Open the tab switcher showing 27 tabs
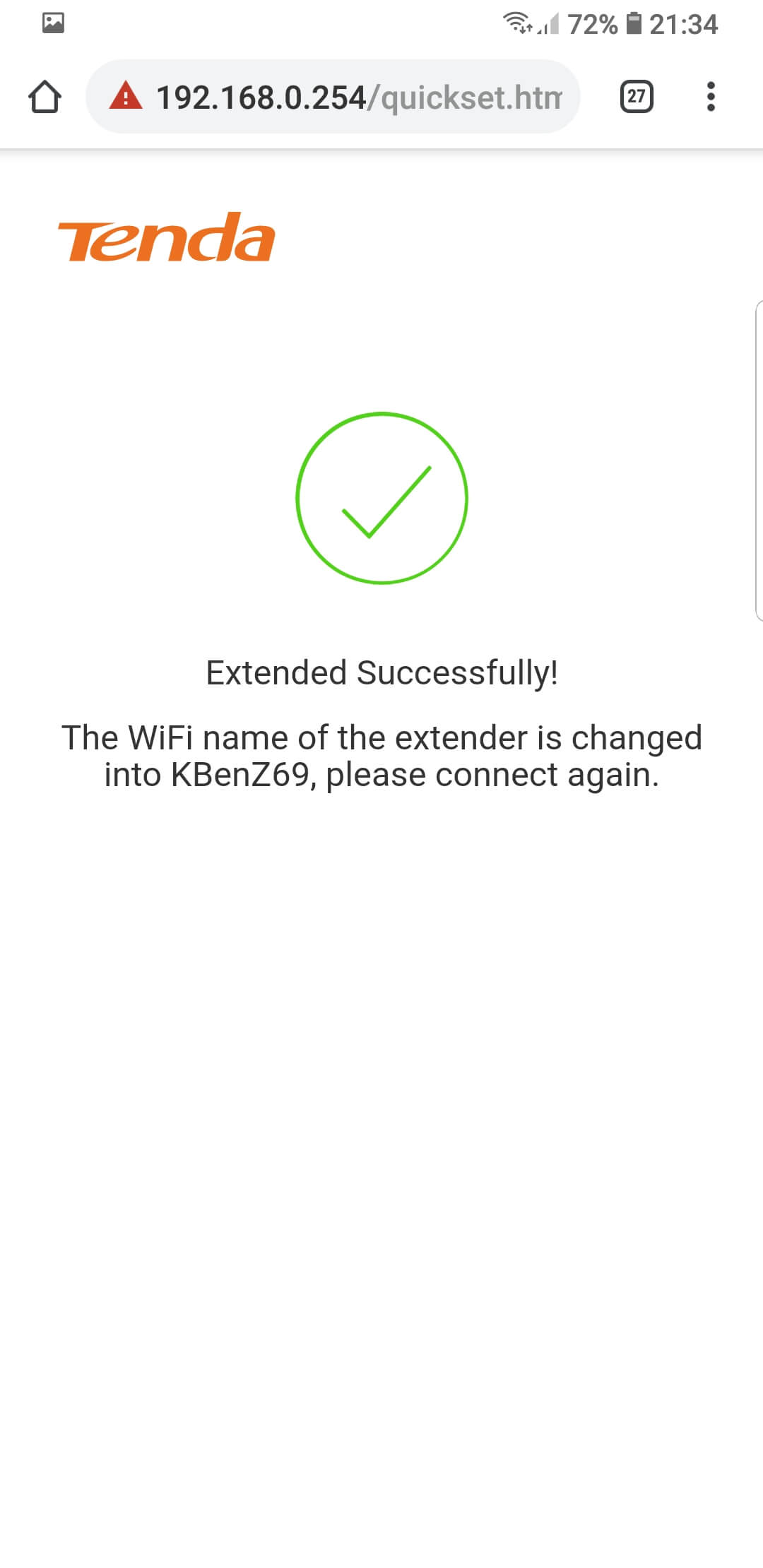Image resolution: width=763 pixels, height=1568 pixels. click(x=636, y=97)
